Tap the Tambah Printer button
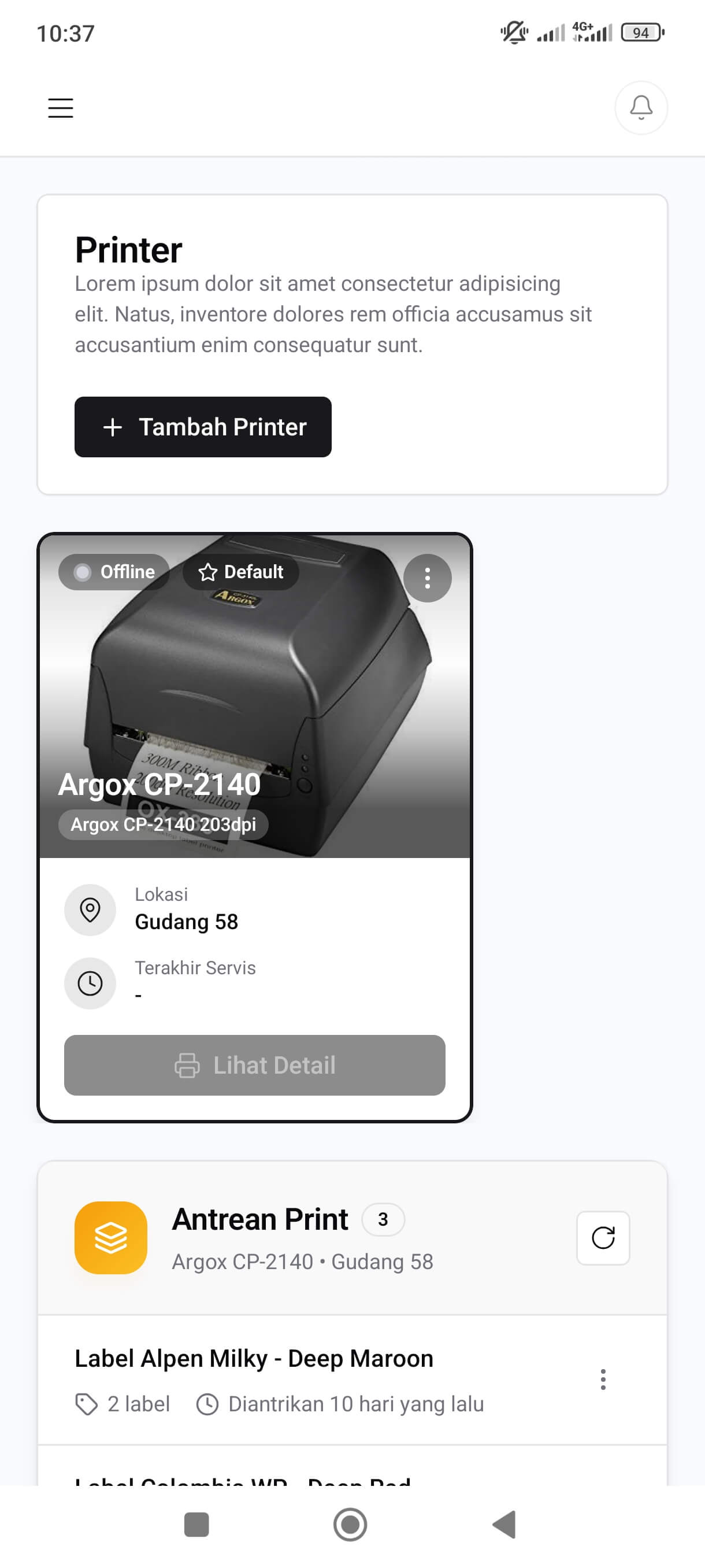 (x=203, y=427)
